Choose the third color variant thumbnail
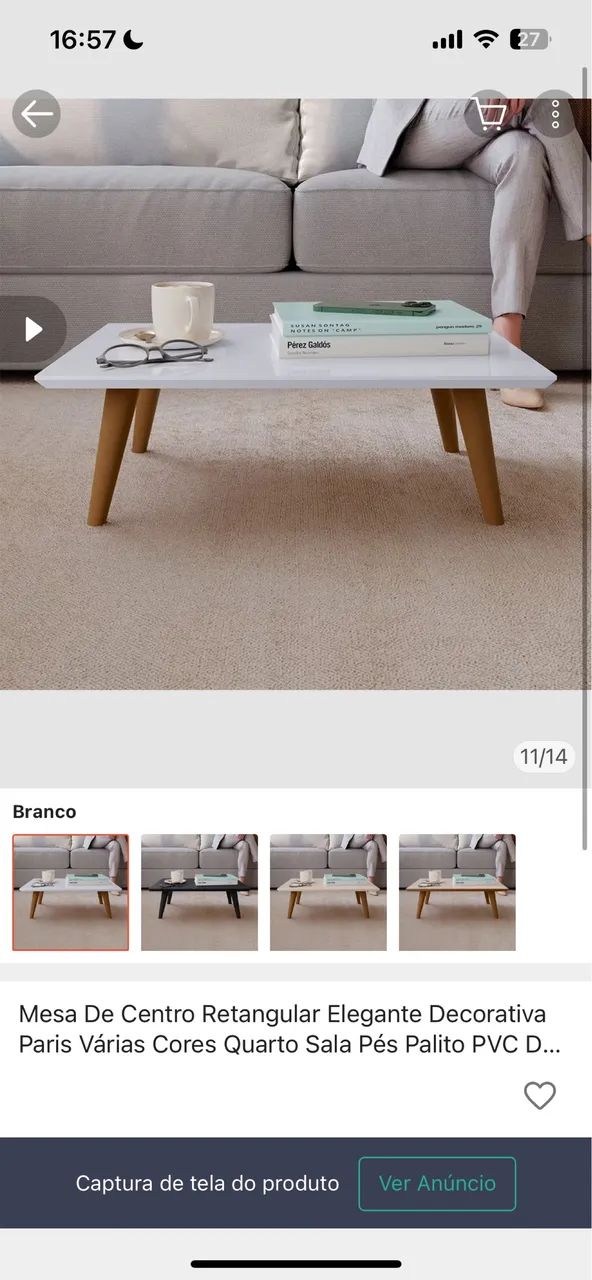 click(x=328, y=892)
